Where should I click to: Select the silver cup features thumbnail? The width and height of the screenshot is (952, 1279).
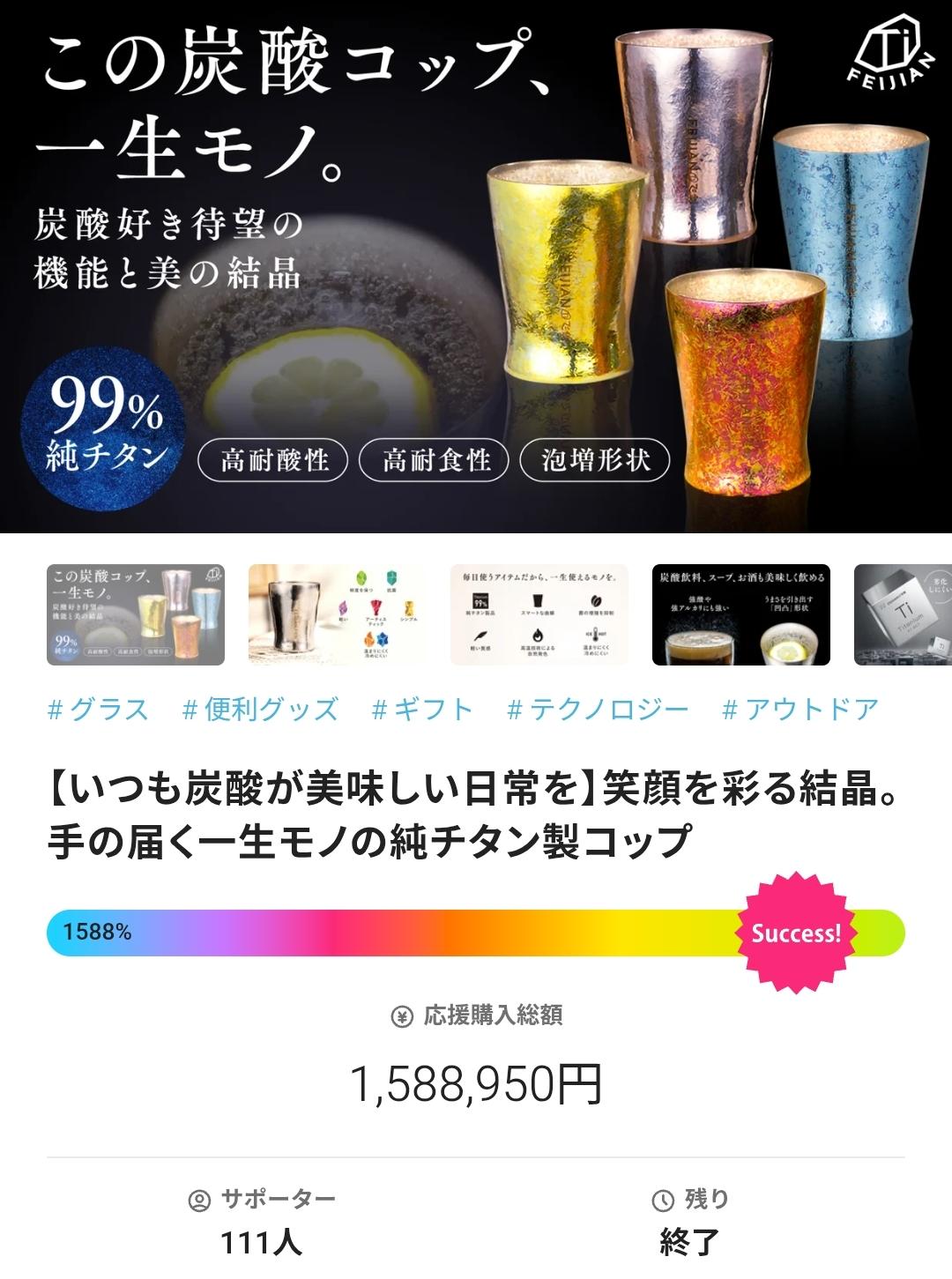338,614
